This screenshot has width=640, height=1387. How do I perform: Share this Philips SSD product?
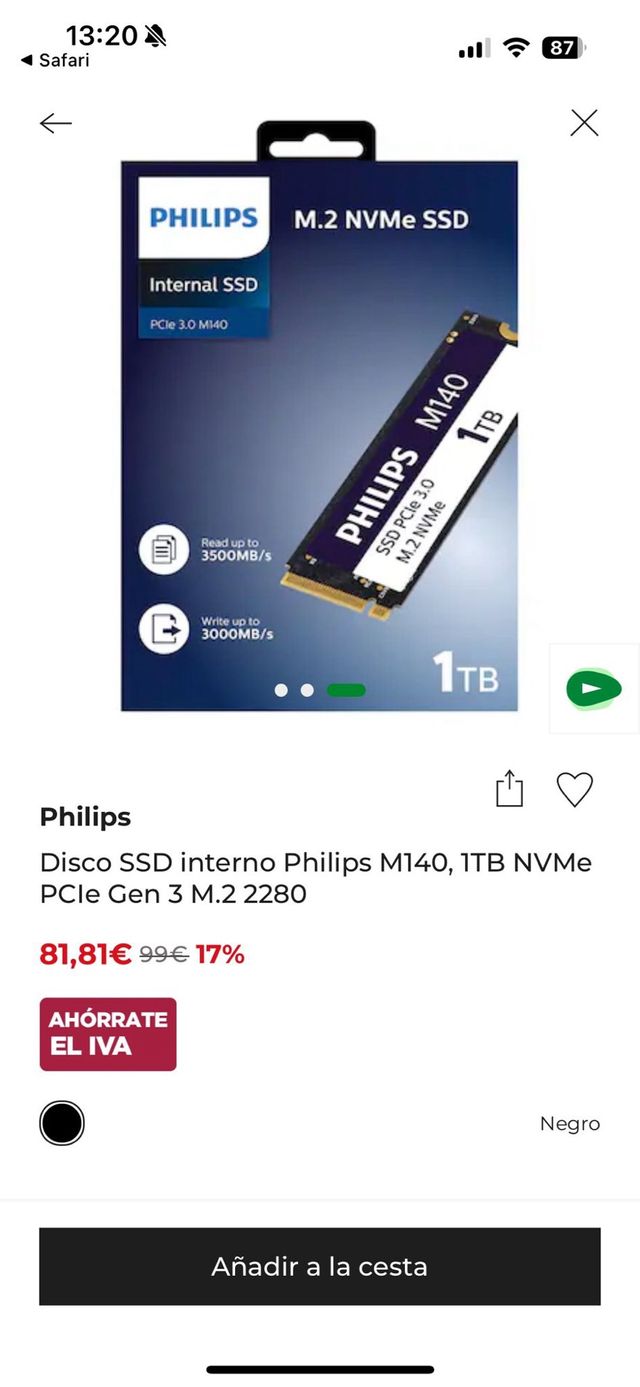(510, 789)
